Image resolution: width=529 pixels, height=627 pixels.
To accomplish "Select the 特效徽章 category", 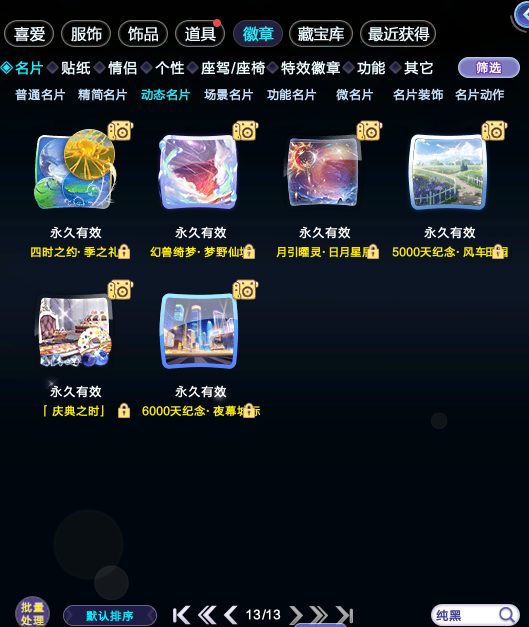I will (310, 68).
